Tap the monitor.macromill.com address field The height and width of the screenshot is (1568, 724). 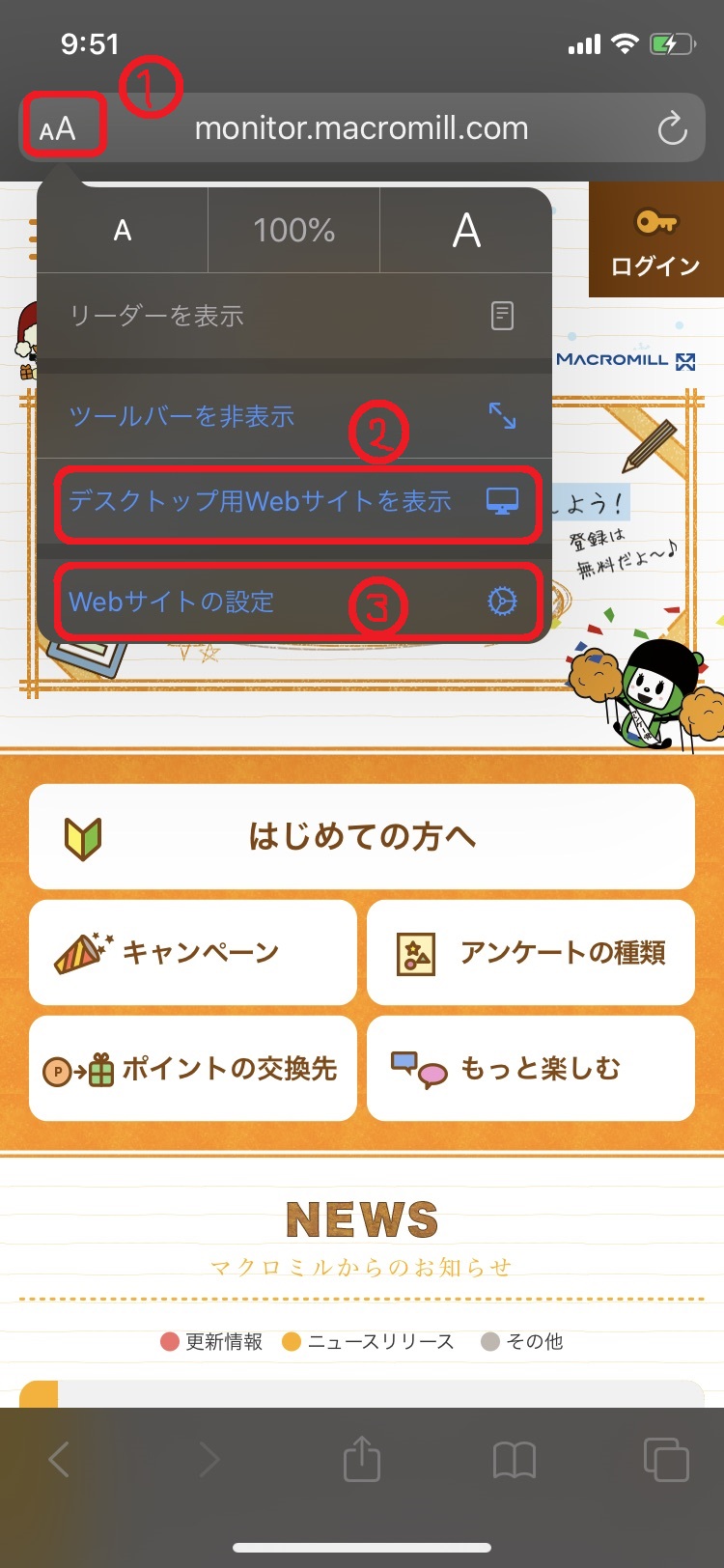[362, 127]
